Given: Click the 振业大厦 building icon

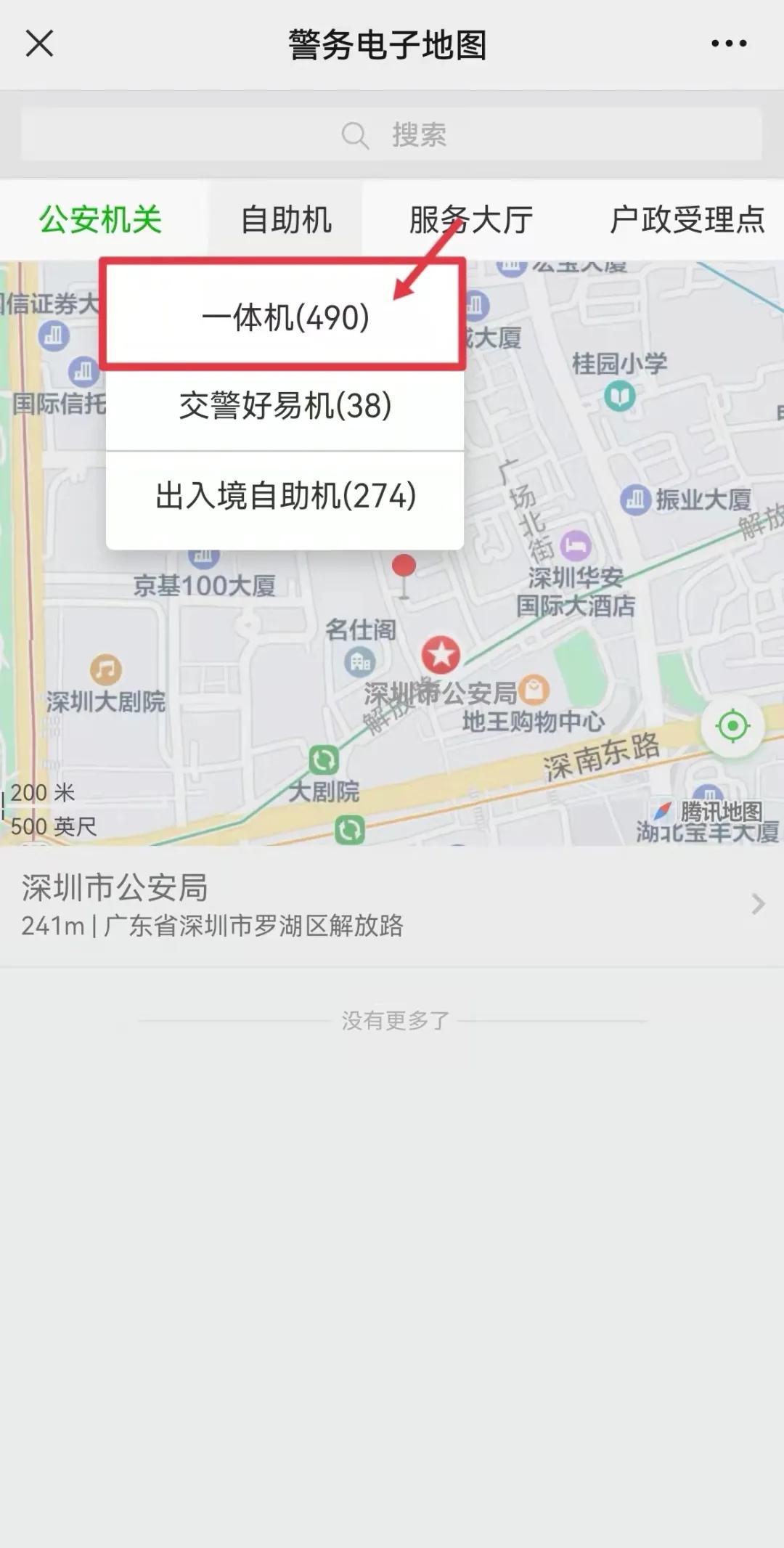Looking at the screenshot, I should pyautogui.click(x=635, y=497).
